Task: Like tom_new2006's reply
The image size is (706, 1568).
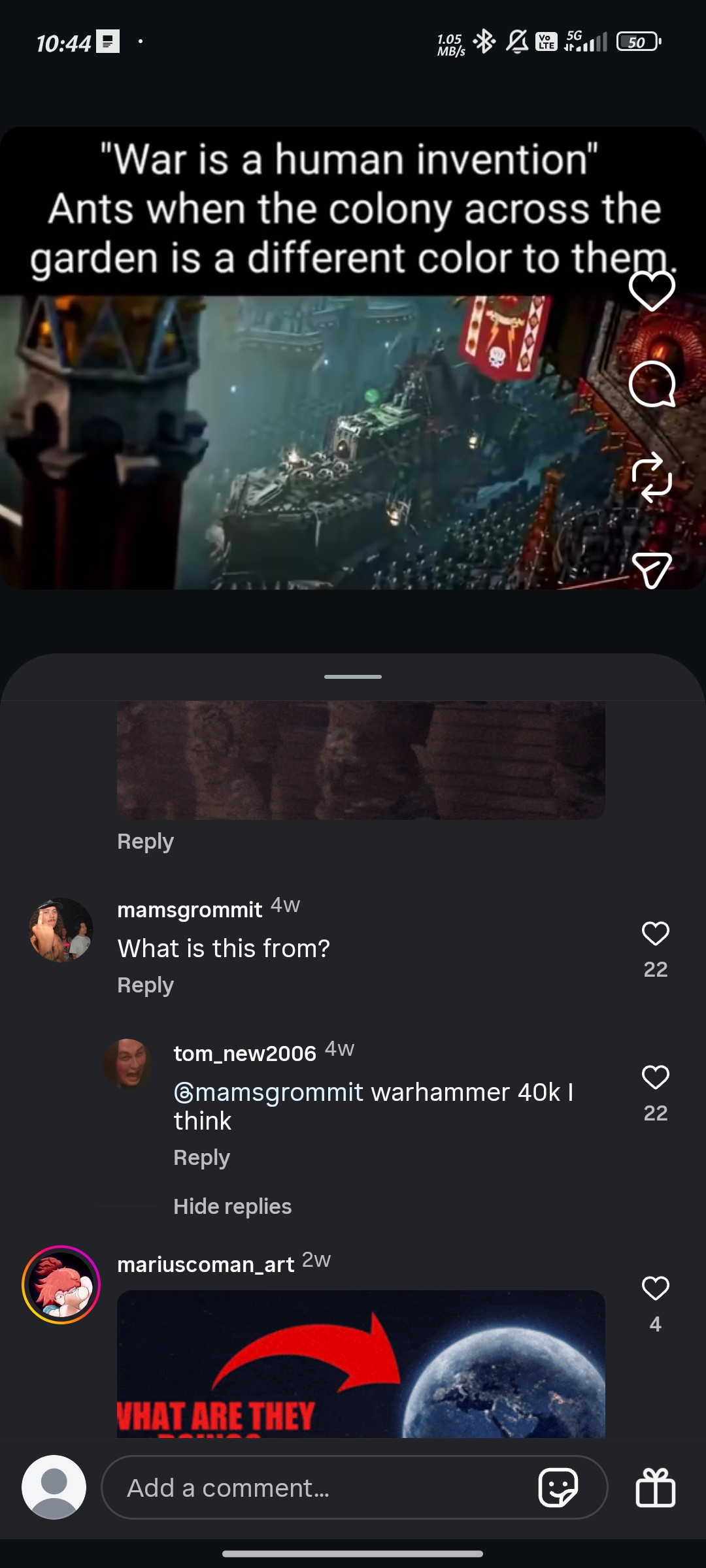Action: (655, 1077)
